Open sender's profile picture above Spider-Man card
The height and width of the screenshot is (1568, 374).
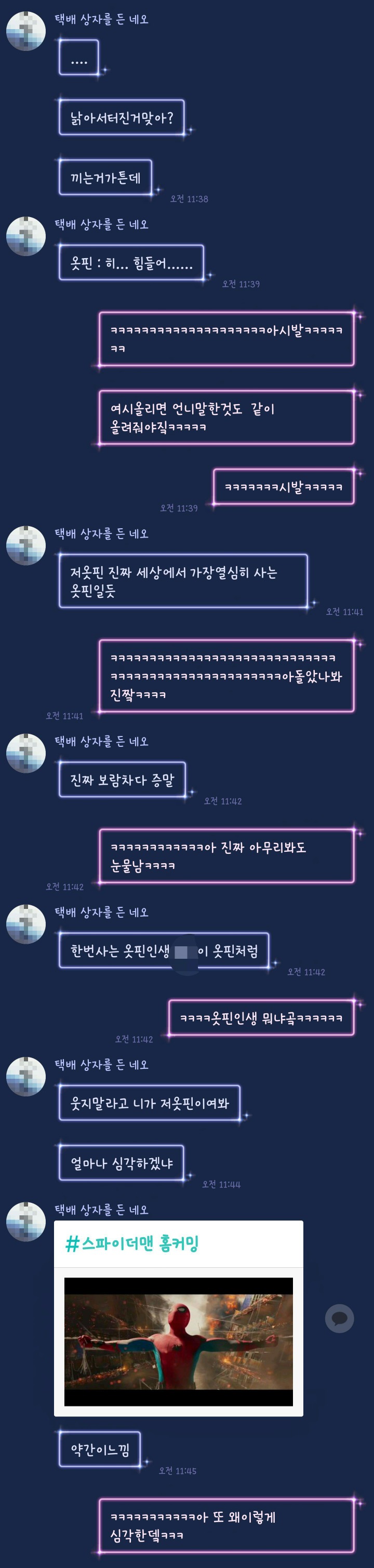(x=25, y=1221)
